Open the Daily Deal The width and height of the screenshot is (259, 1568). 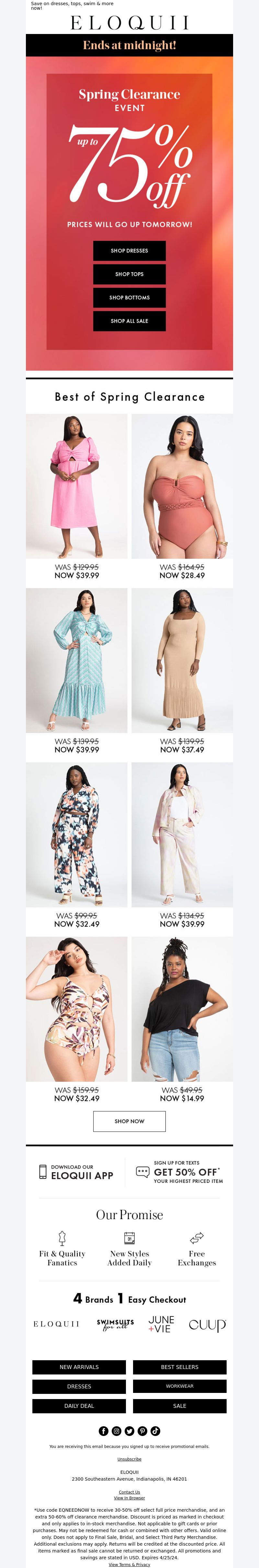79,1406
